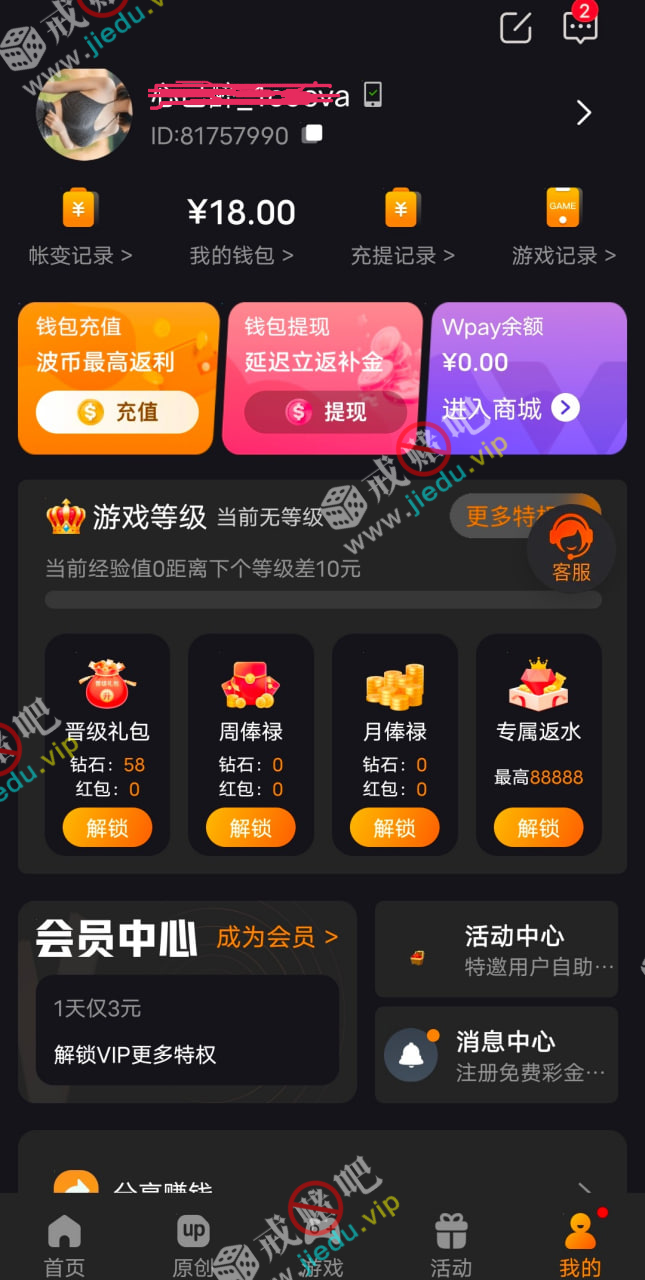Open the 活动中心 activity center card
Screen dimensions: 645x1280
click(496, 949)
